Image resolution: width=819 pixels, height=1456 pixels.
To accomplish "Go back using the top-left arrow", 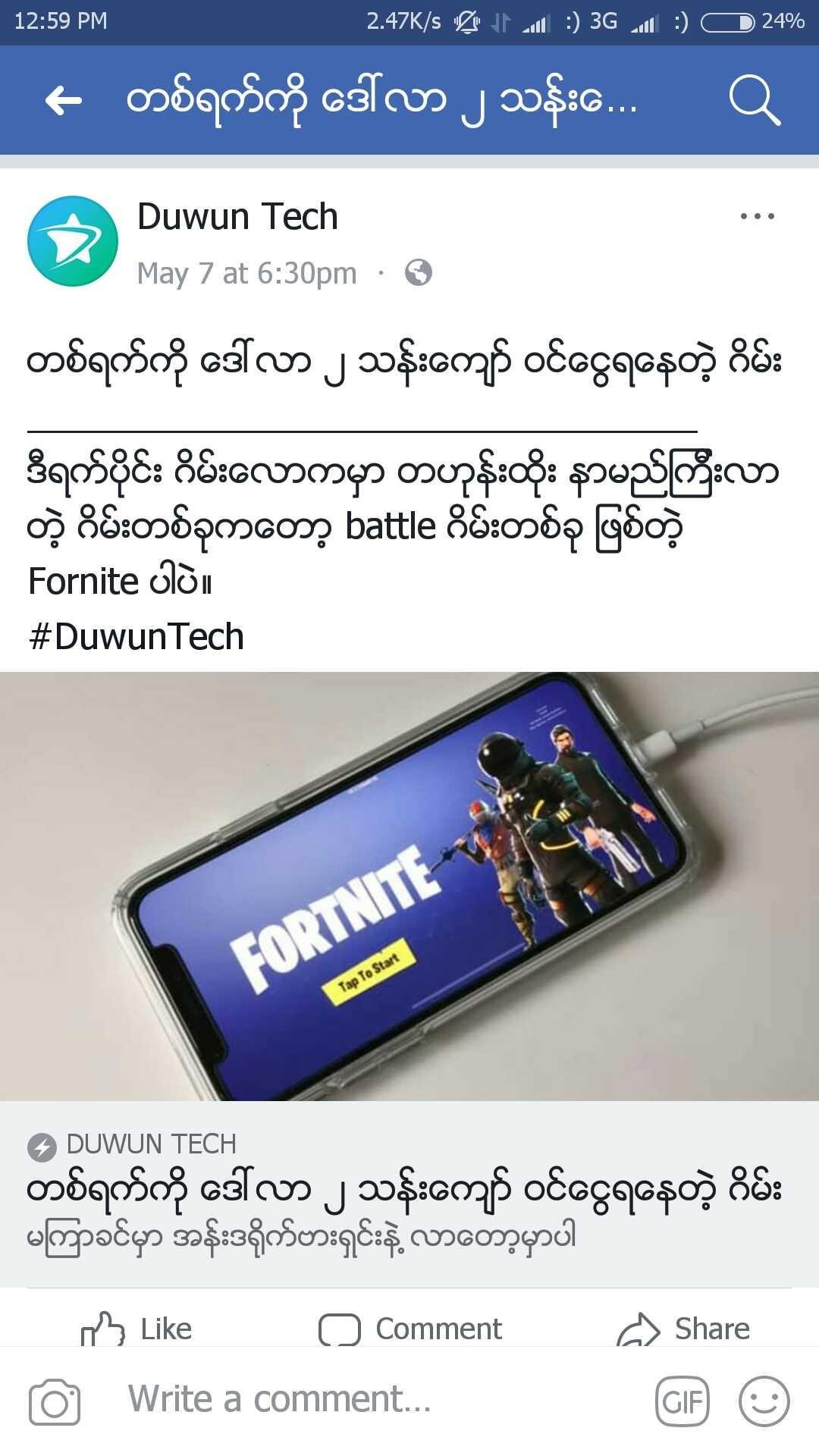I will coord(63,100).
